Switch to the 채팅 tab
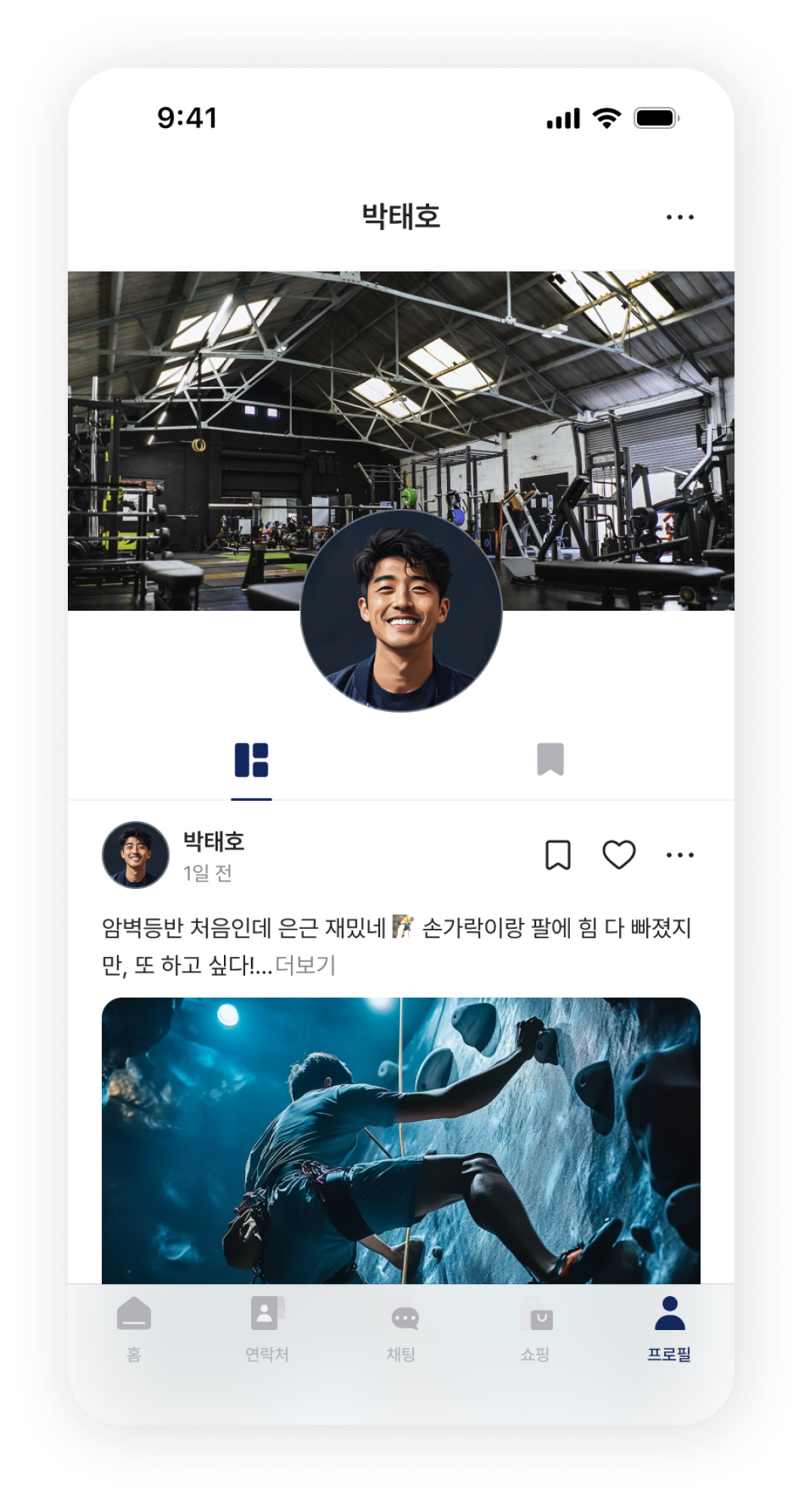 [401, 1329]
